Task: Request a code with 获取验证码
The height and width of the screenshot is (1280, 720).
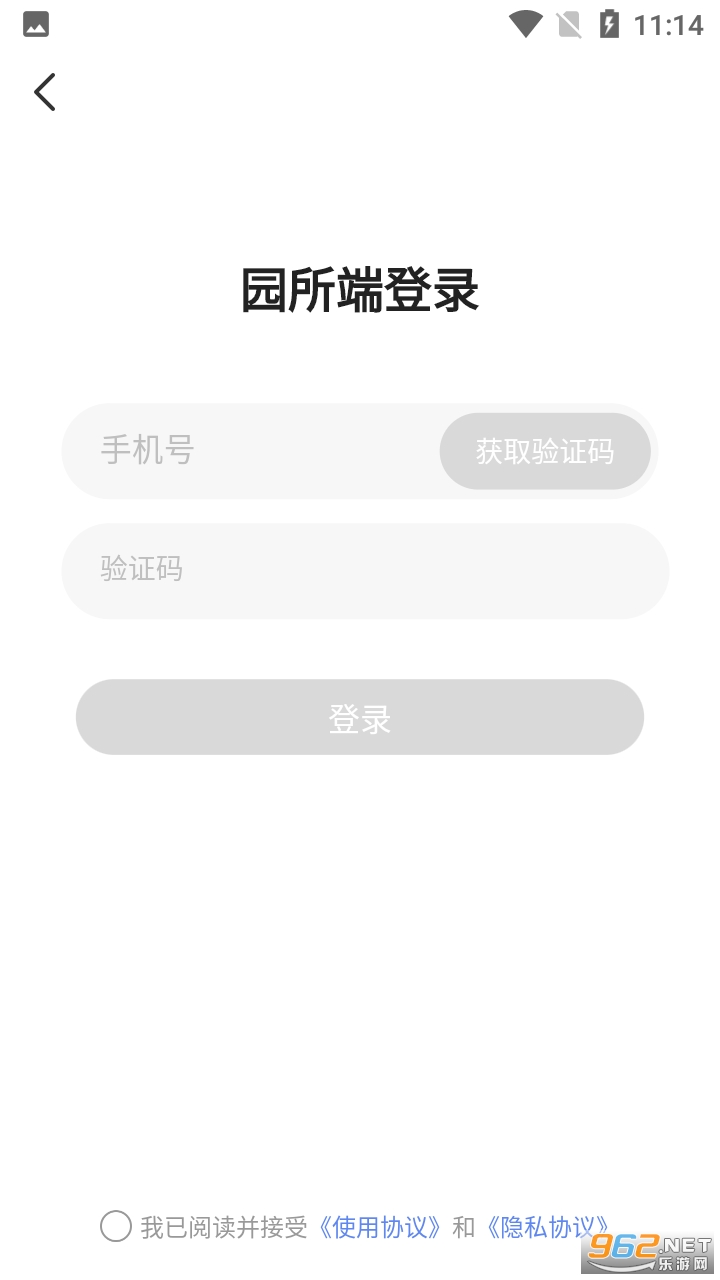Action: [x=545, y=452]
